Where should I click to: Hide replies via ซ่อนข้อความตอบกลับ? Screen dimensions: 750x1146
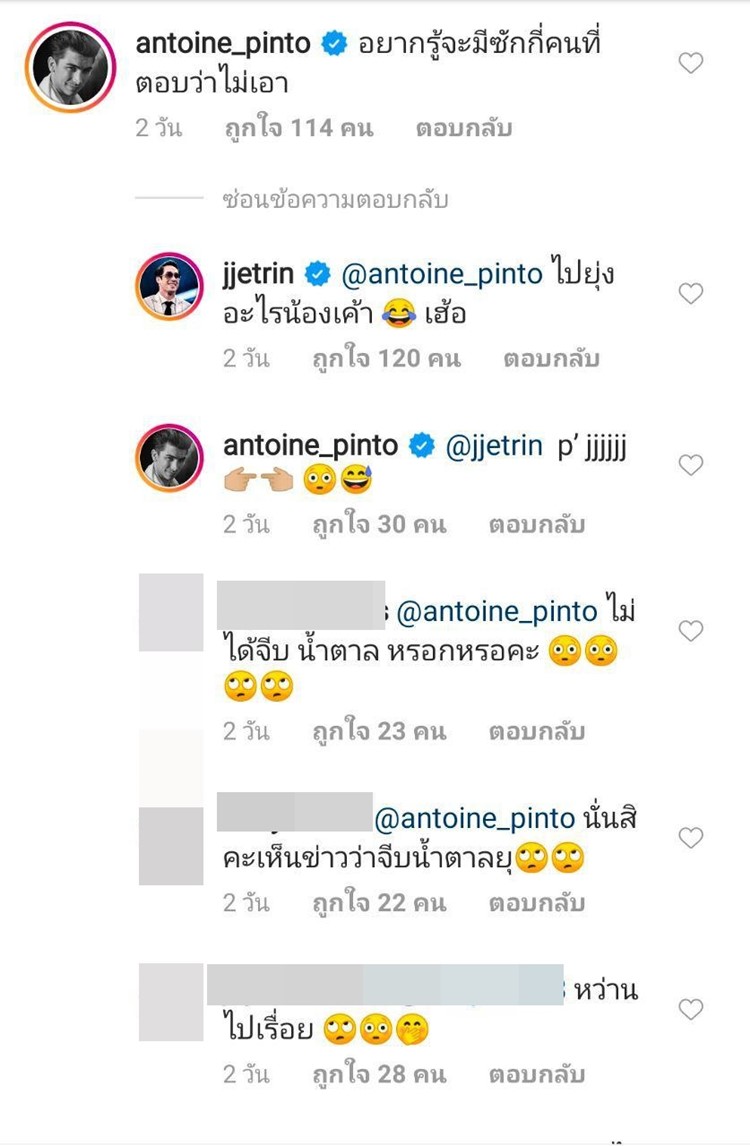tap(335, 200)
